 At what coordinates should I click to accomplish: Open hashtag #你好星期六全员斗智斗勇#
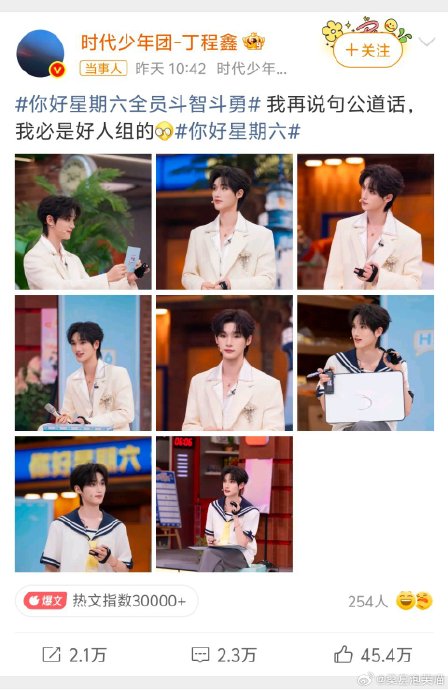pyautogui.click(x=138, y=105)
